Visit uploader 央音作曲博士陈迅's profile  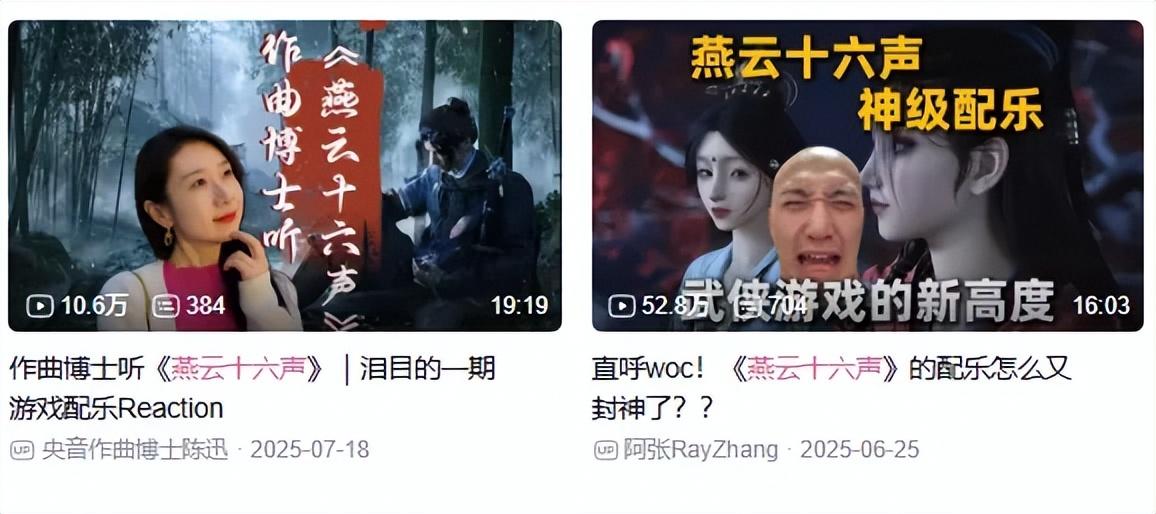(134, 450)
